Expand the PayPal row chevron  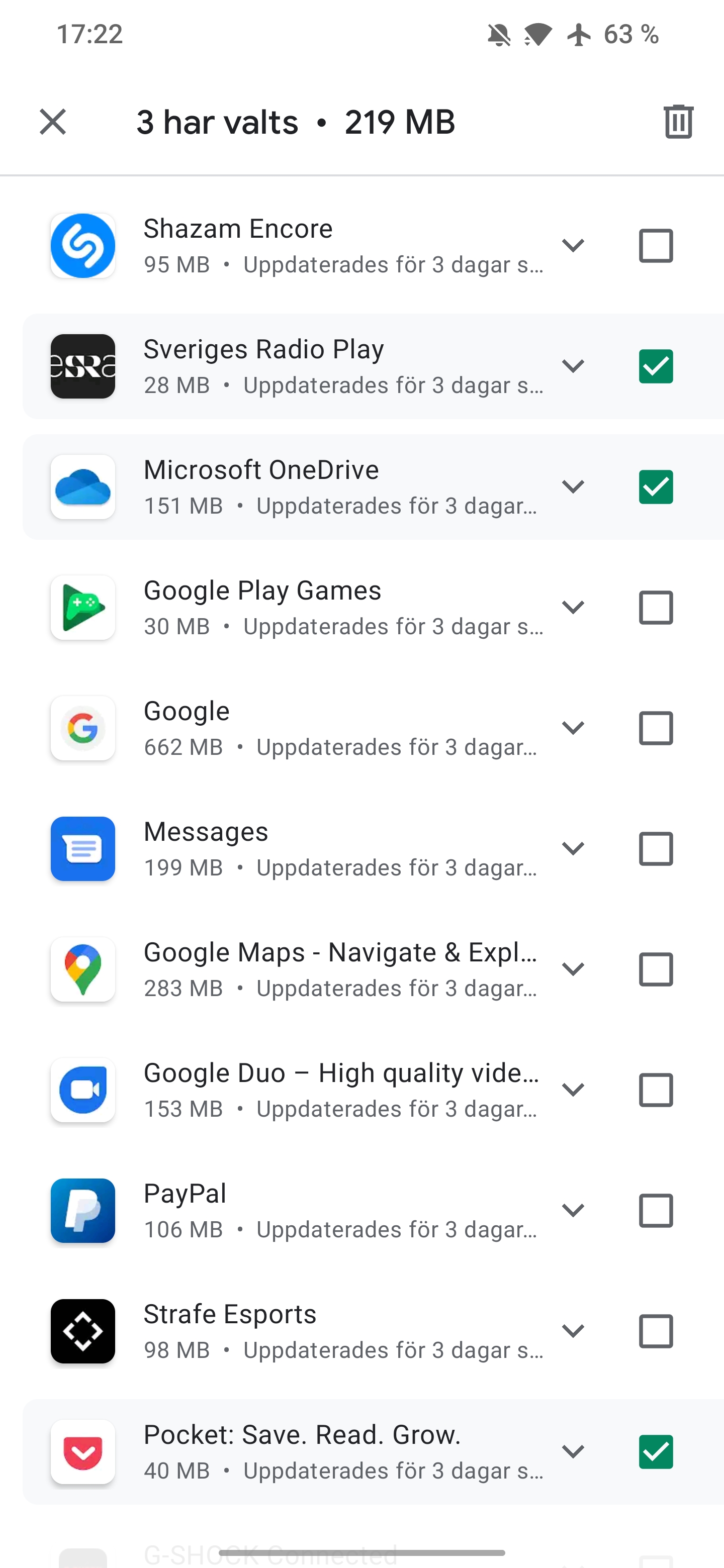tap(573, 1210)
